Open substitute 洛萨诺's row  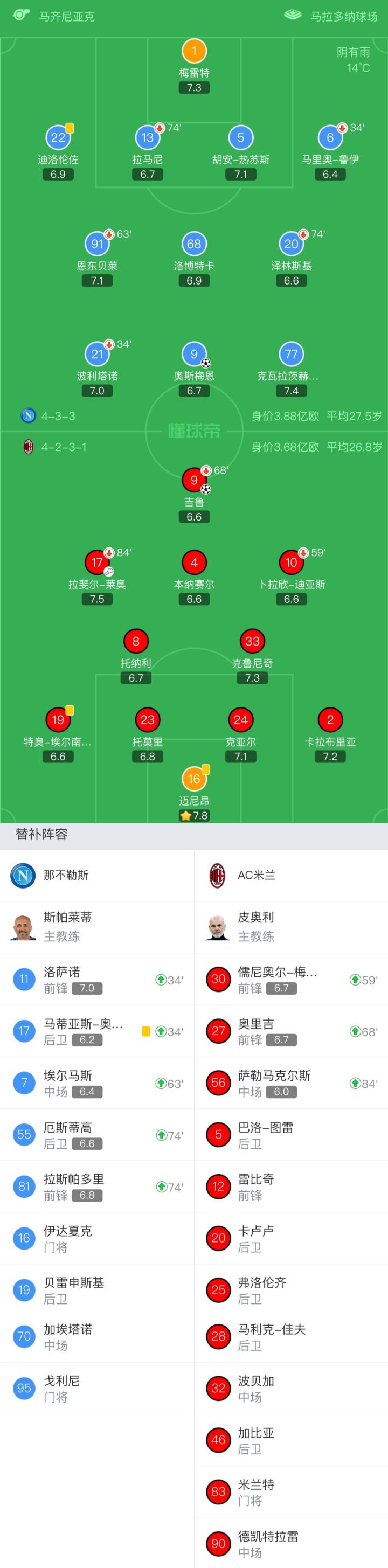[x=97, y=980]
